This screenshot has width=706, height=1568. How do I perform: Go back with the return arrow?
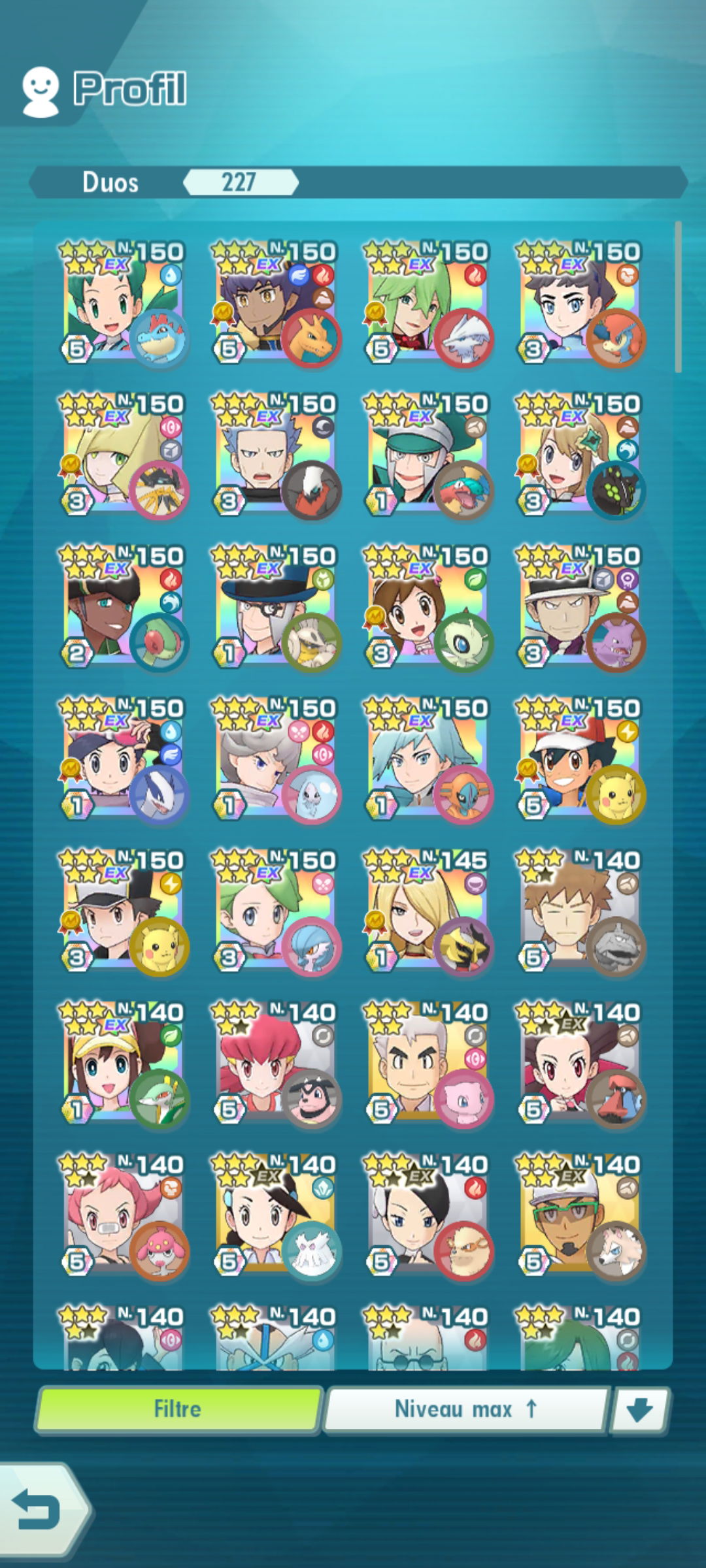coord(41,1511)
